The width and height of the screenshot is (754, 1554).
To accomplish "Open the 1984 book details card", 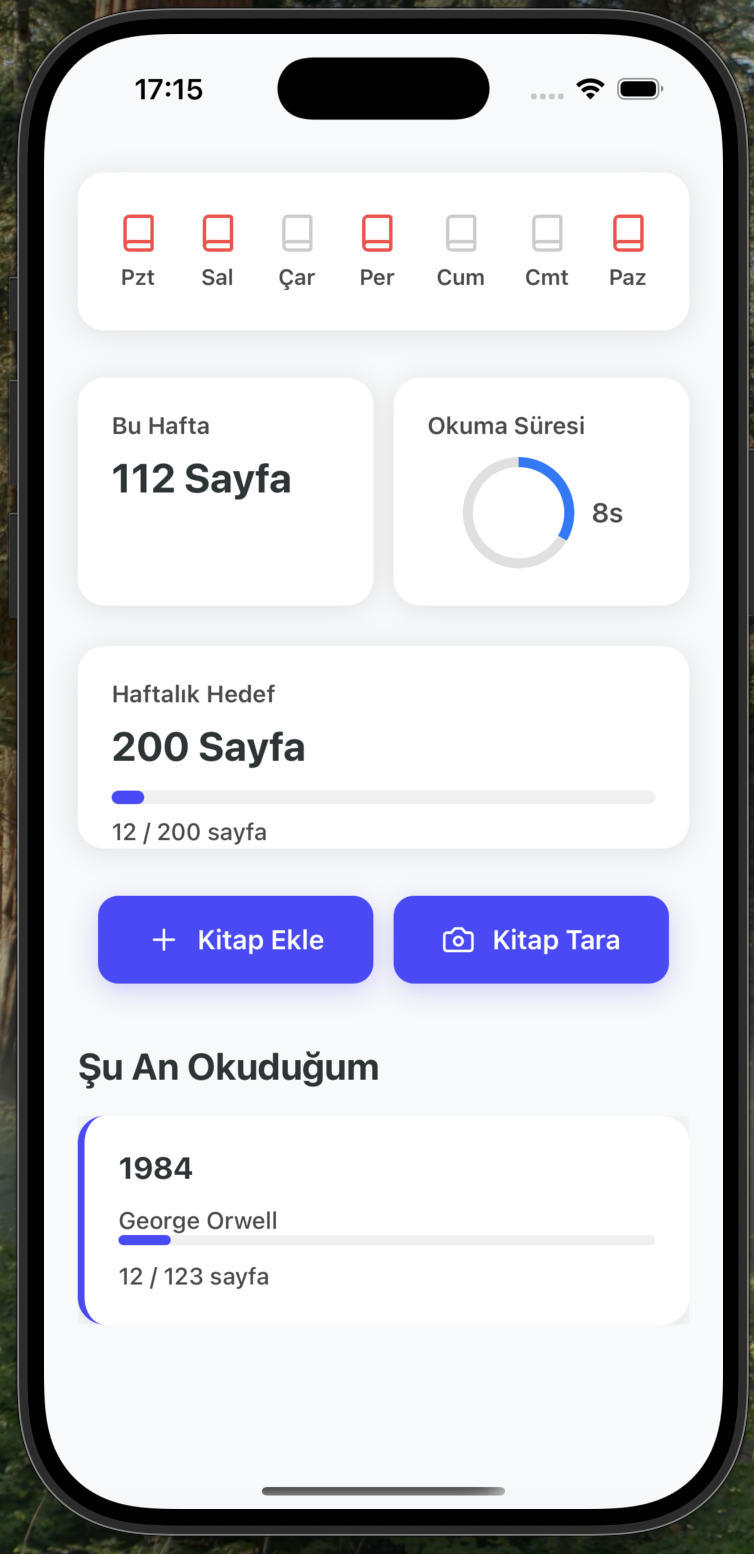I will pos(383,1220).
